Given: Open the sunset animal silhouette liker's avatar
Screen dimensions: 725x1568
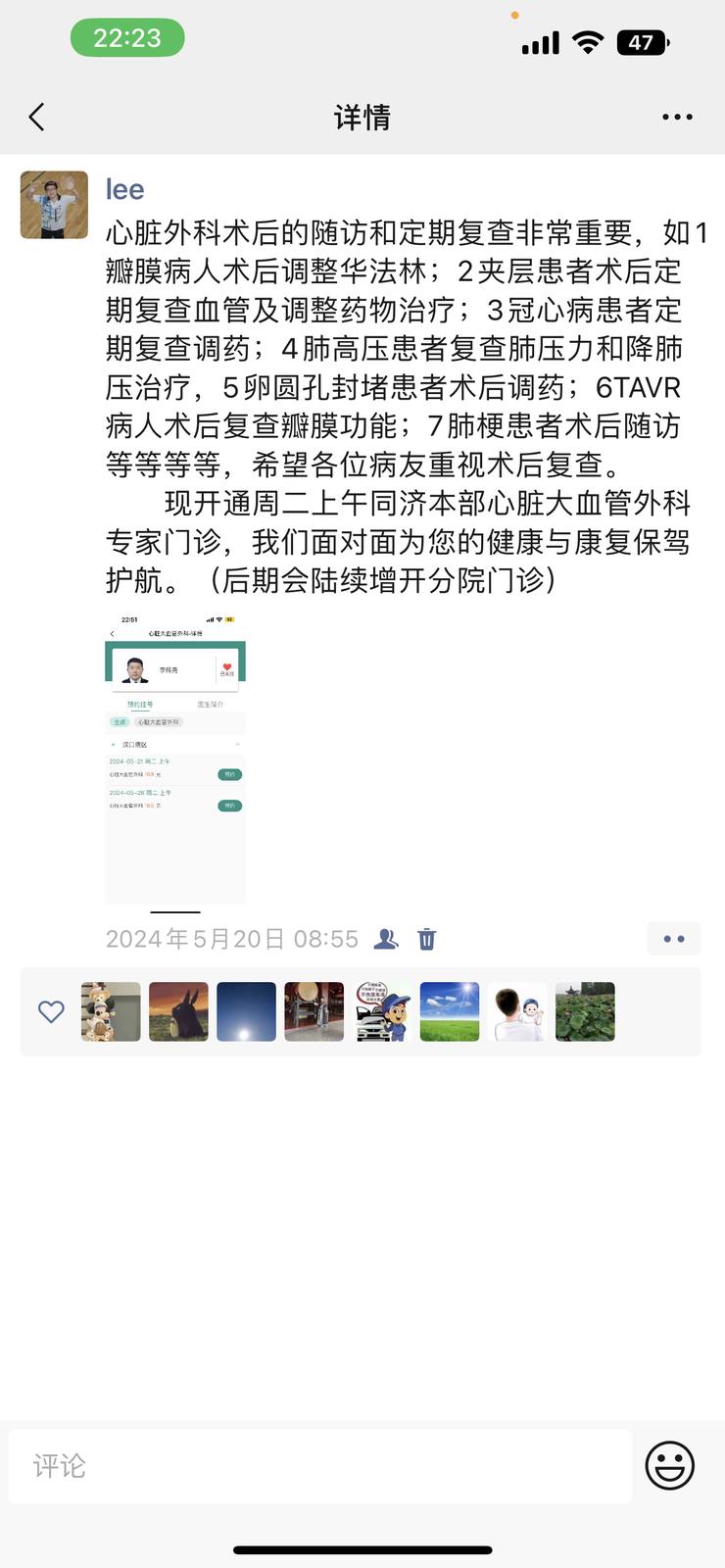Looking at the screenshot, I should (x=178, y=1011).
